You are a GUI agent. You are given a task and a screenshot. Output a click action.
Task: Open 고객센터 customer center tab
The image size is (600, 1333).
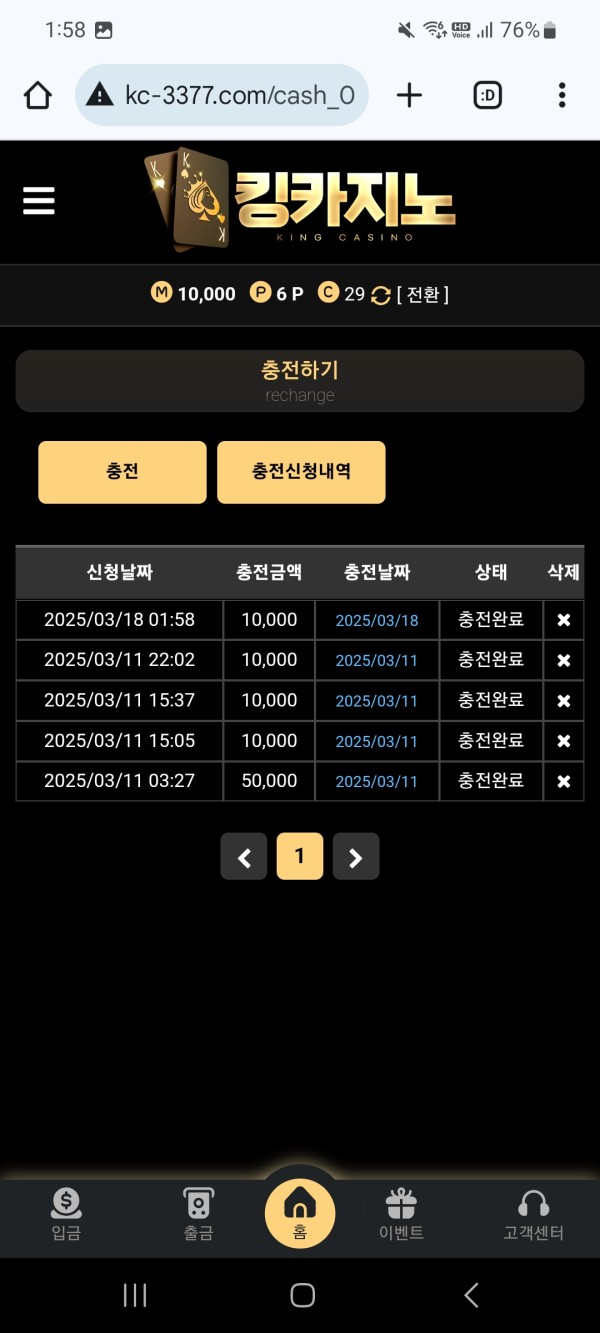pyautogui.click(x=533, y=1215)
